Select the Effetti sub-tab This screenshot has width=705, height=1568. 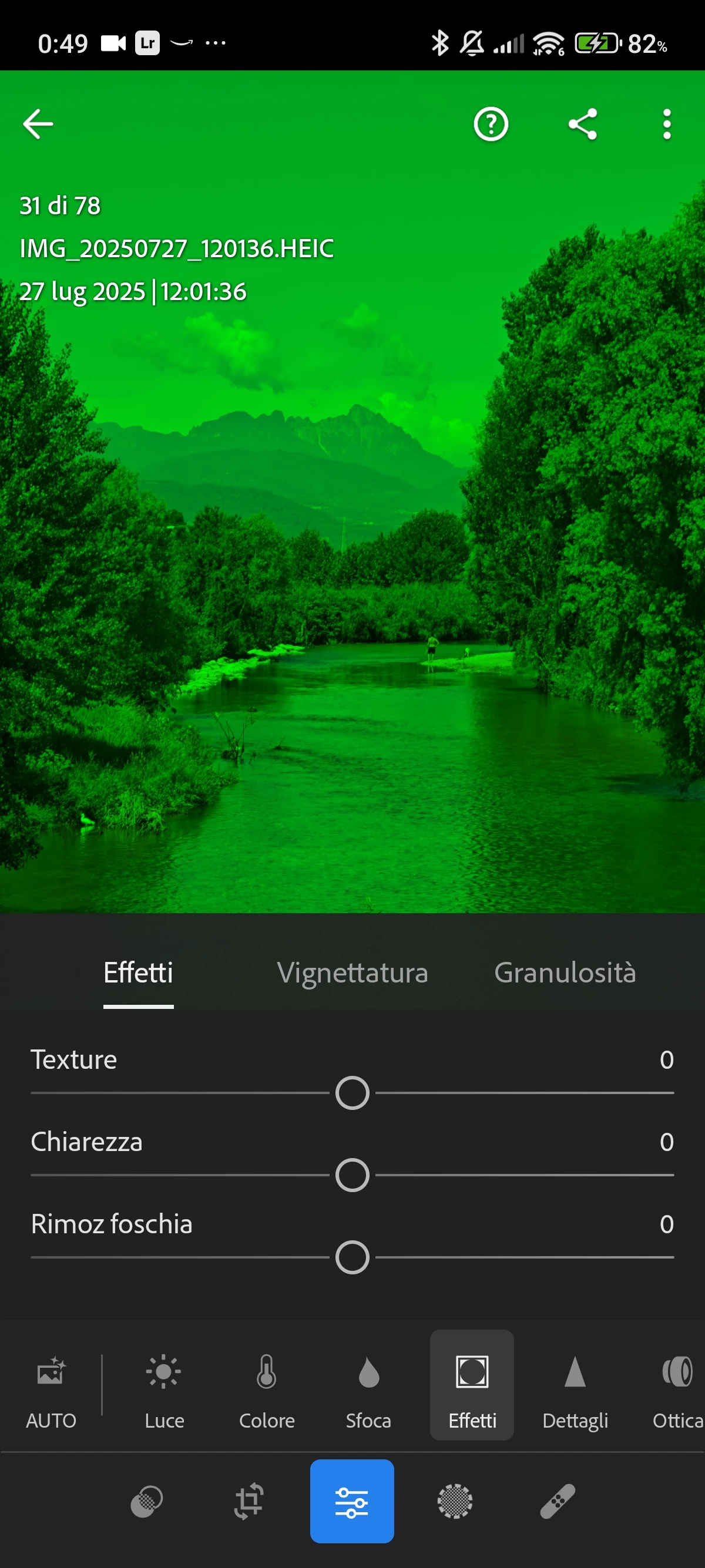point(138,973)
